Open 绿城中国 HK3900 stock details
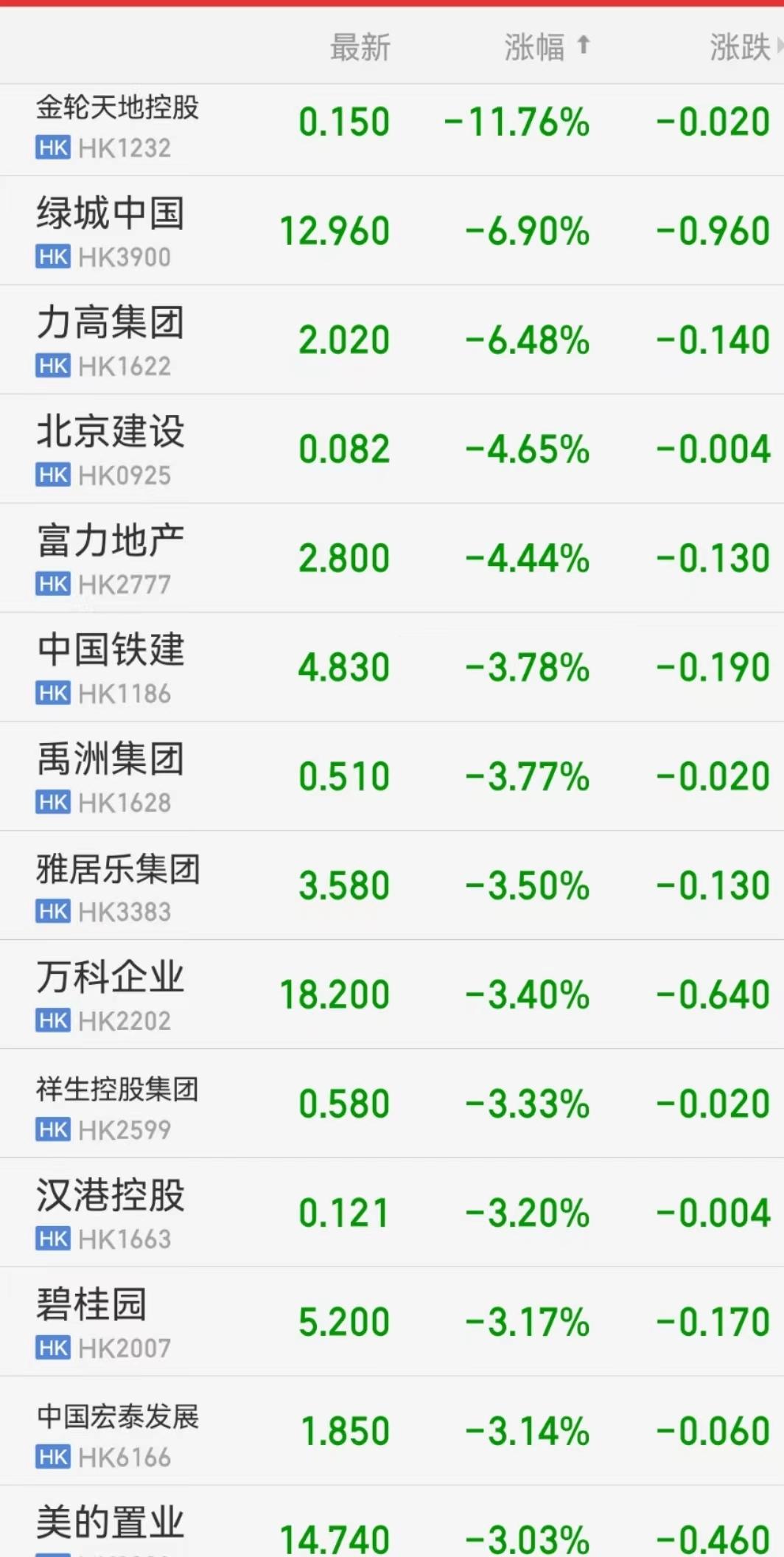784x1557 pixels. coord(392,231)
